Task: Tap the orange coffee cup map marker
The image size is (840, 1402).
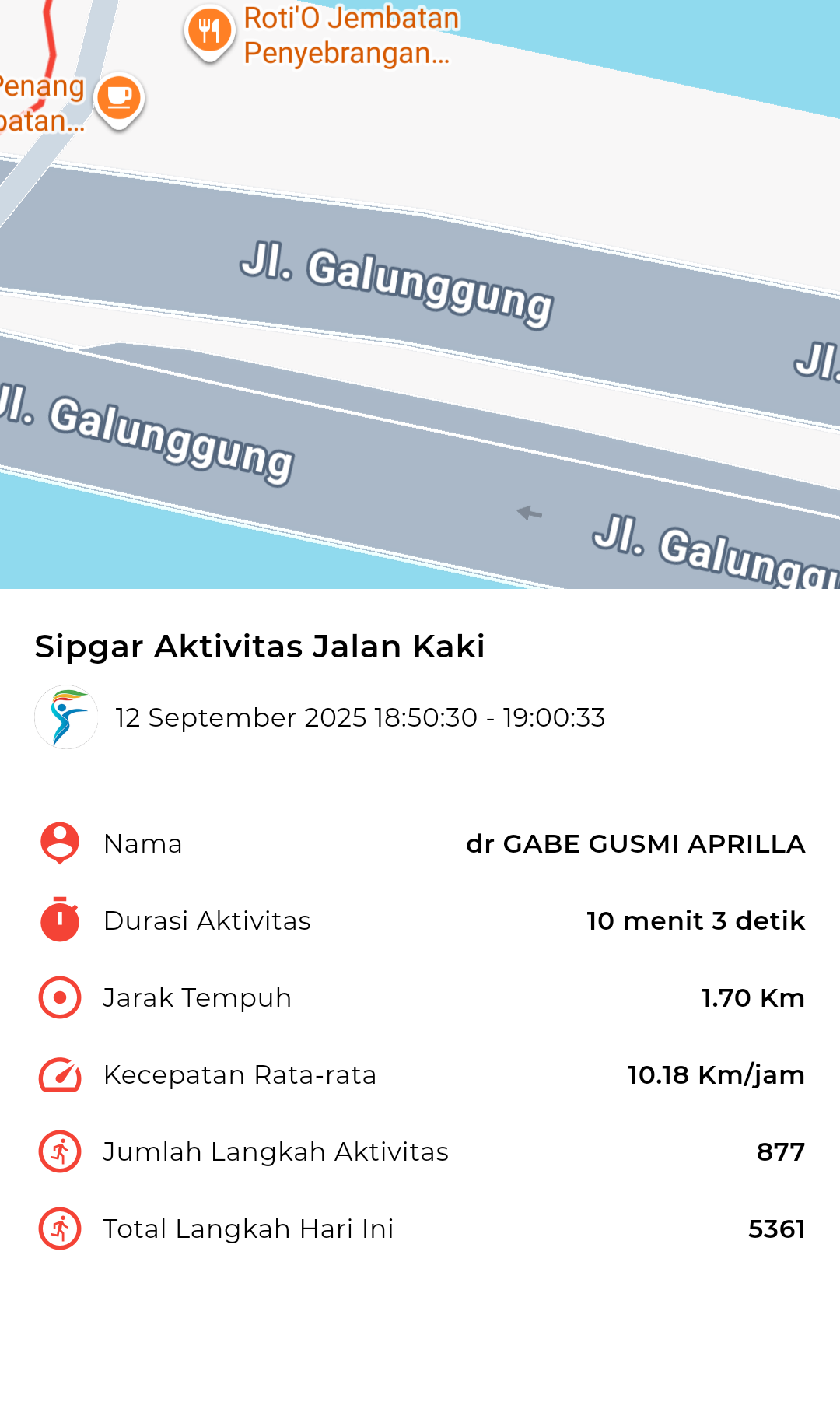Action: tap(119, 100)
